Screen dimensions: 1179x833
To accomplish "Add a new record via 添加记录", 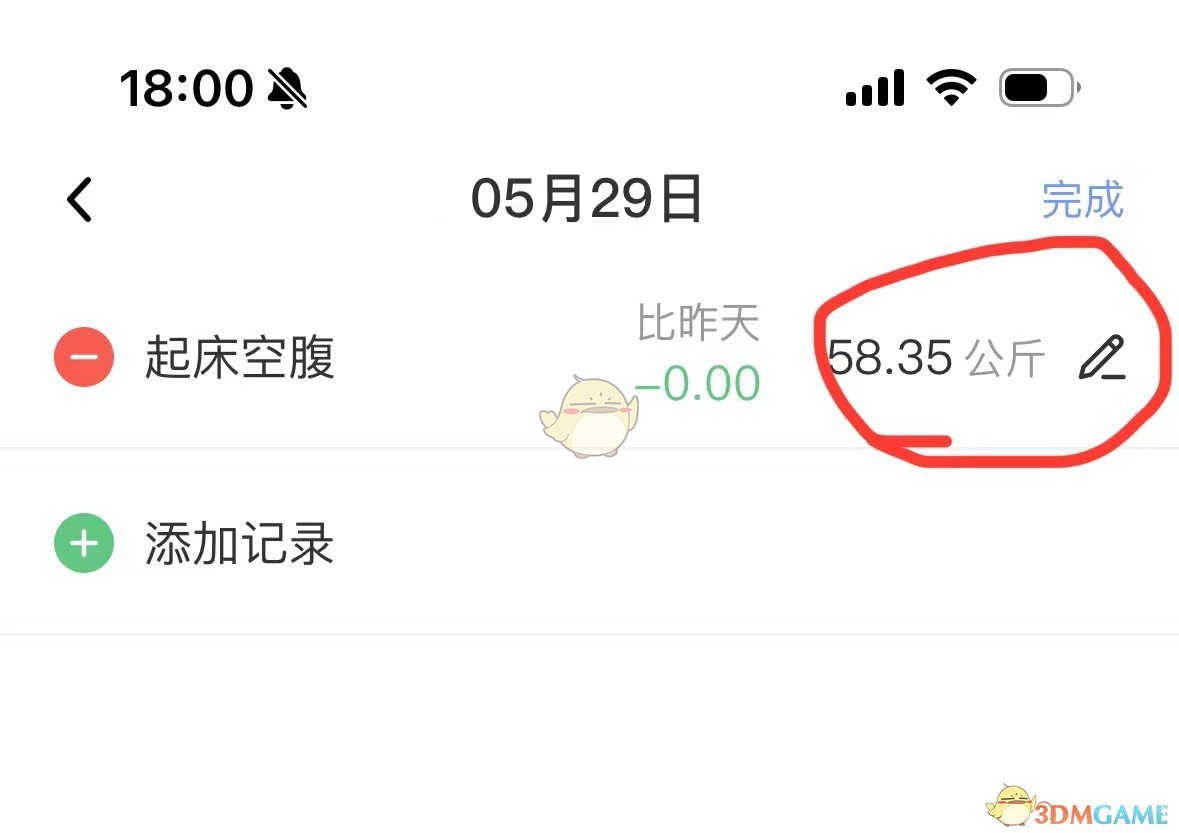I will pos(84,544).
